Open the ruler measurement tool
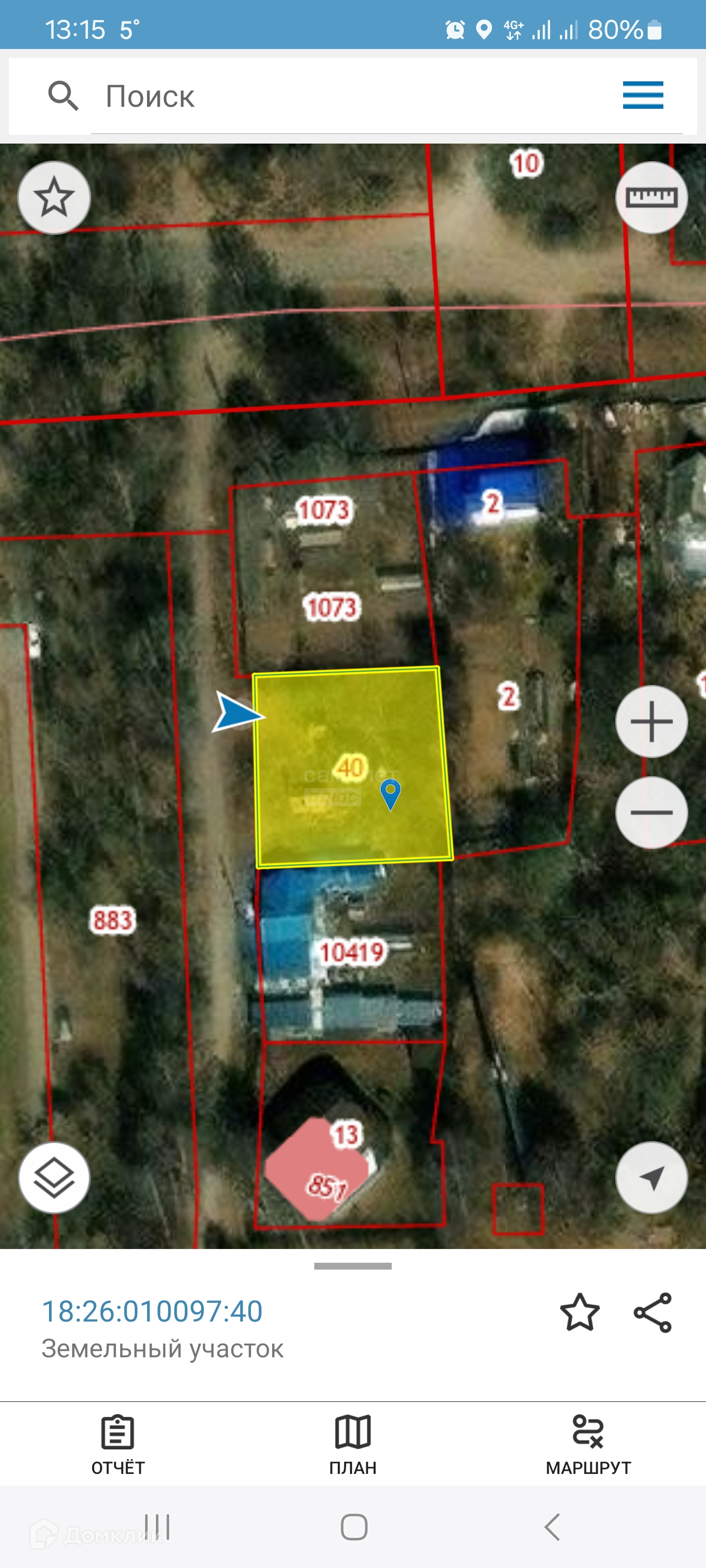 pos(651,197)
